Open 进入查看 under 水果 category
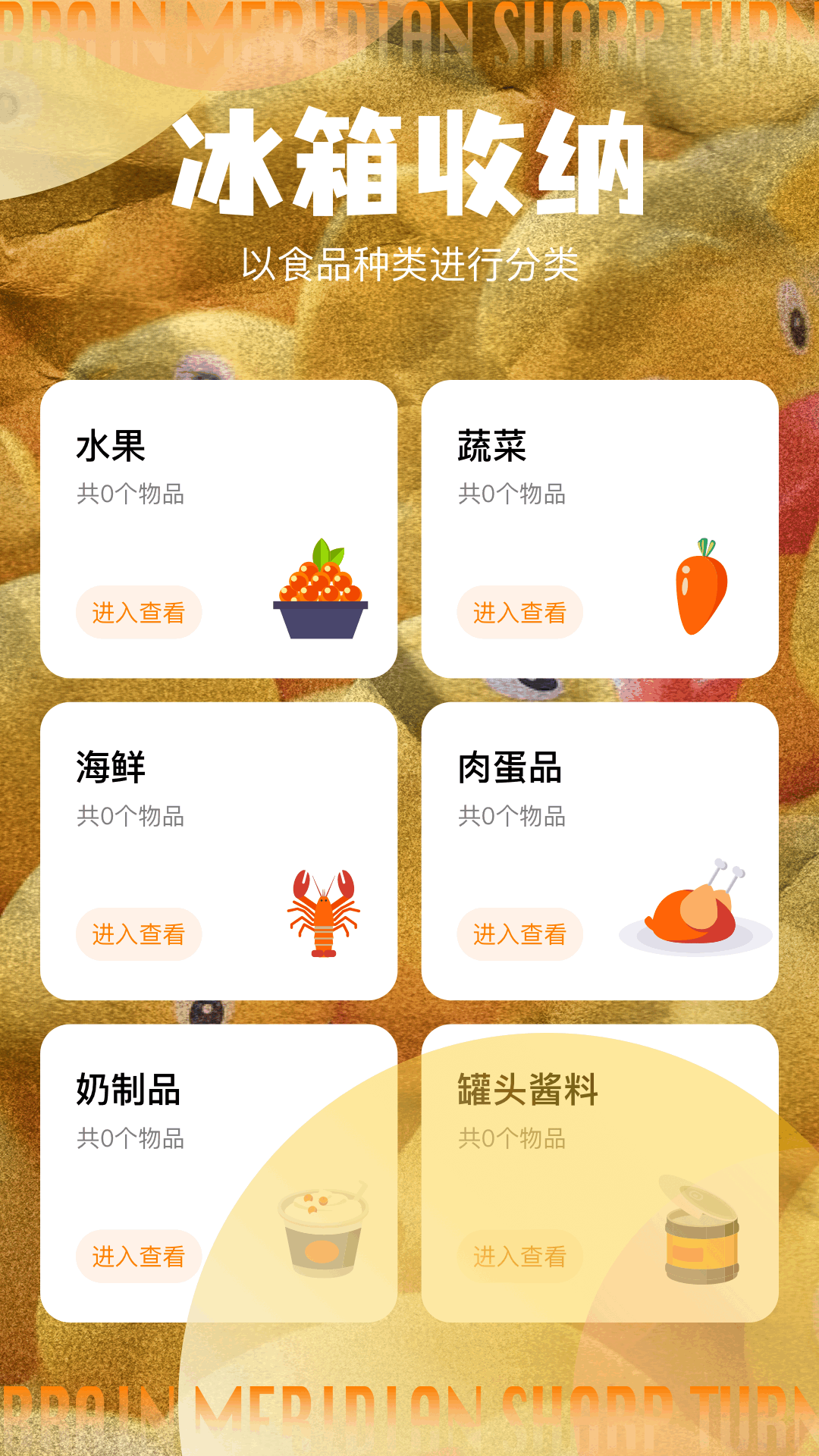This screenshot has width=819, height=1456. pos(140,613)
